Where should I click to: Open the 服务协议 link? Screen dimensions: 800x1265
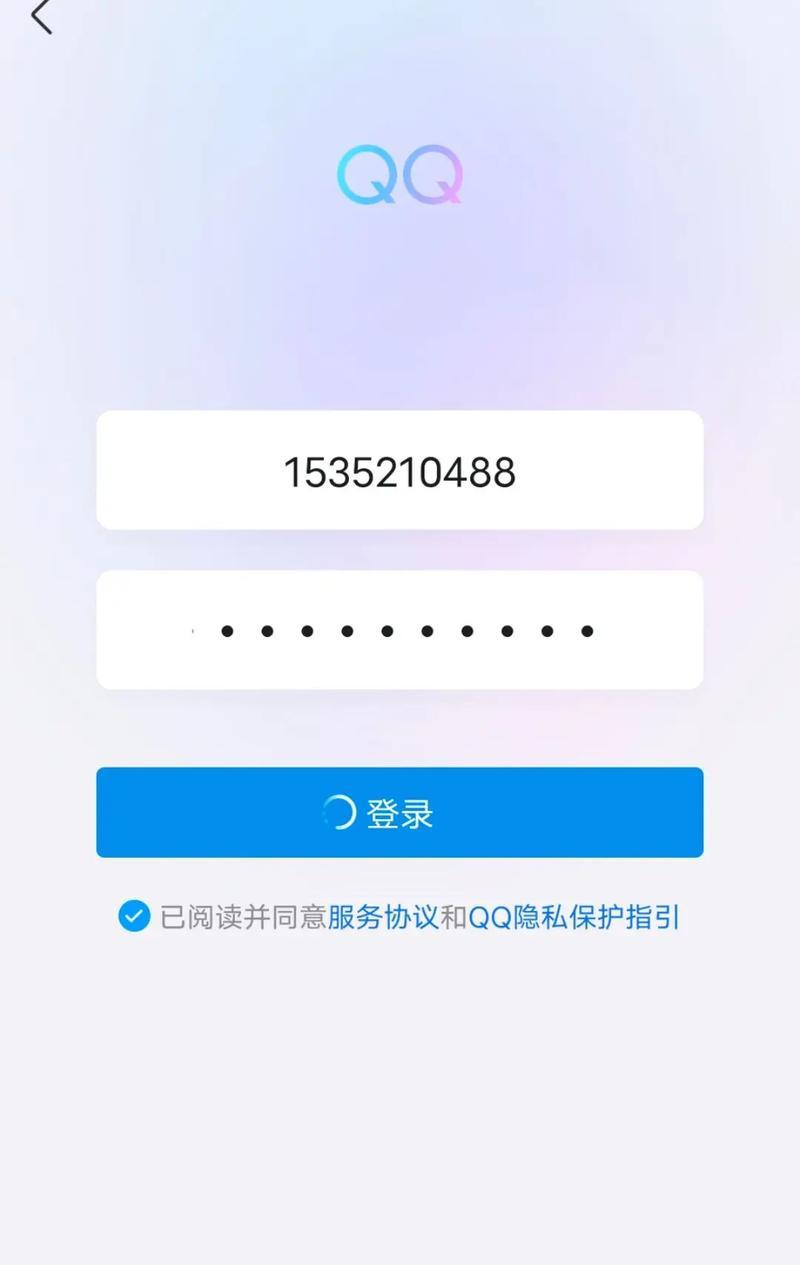383,917
